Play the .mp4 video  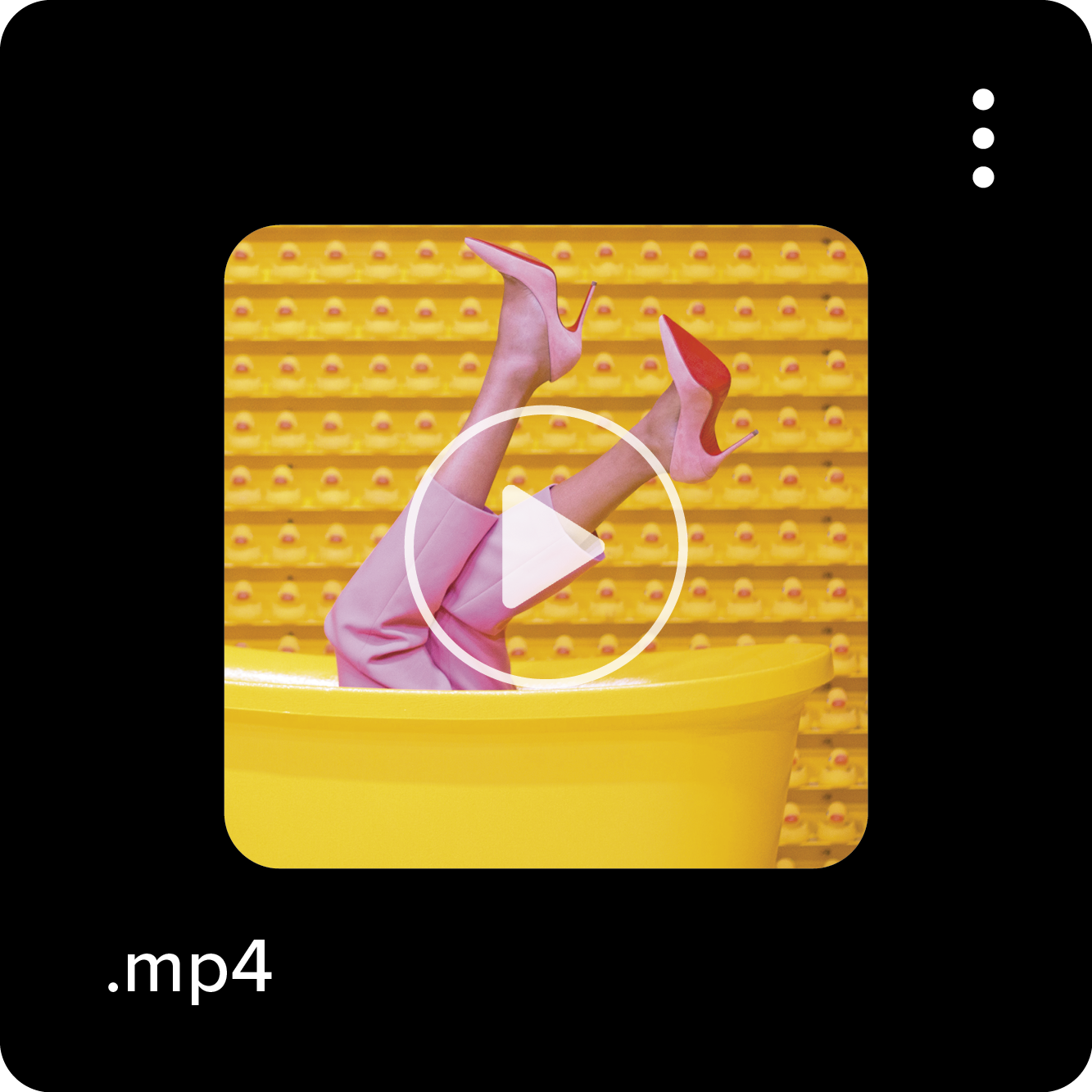[546, 546]
